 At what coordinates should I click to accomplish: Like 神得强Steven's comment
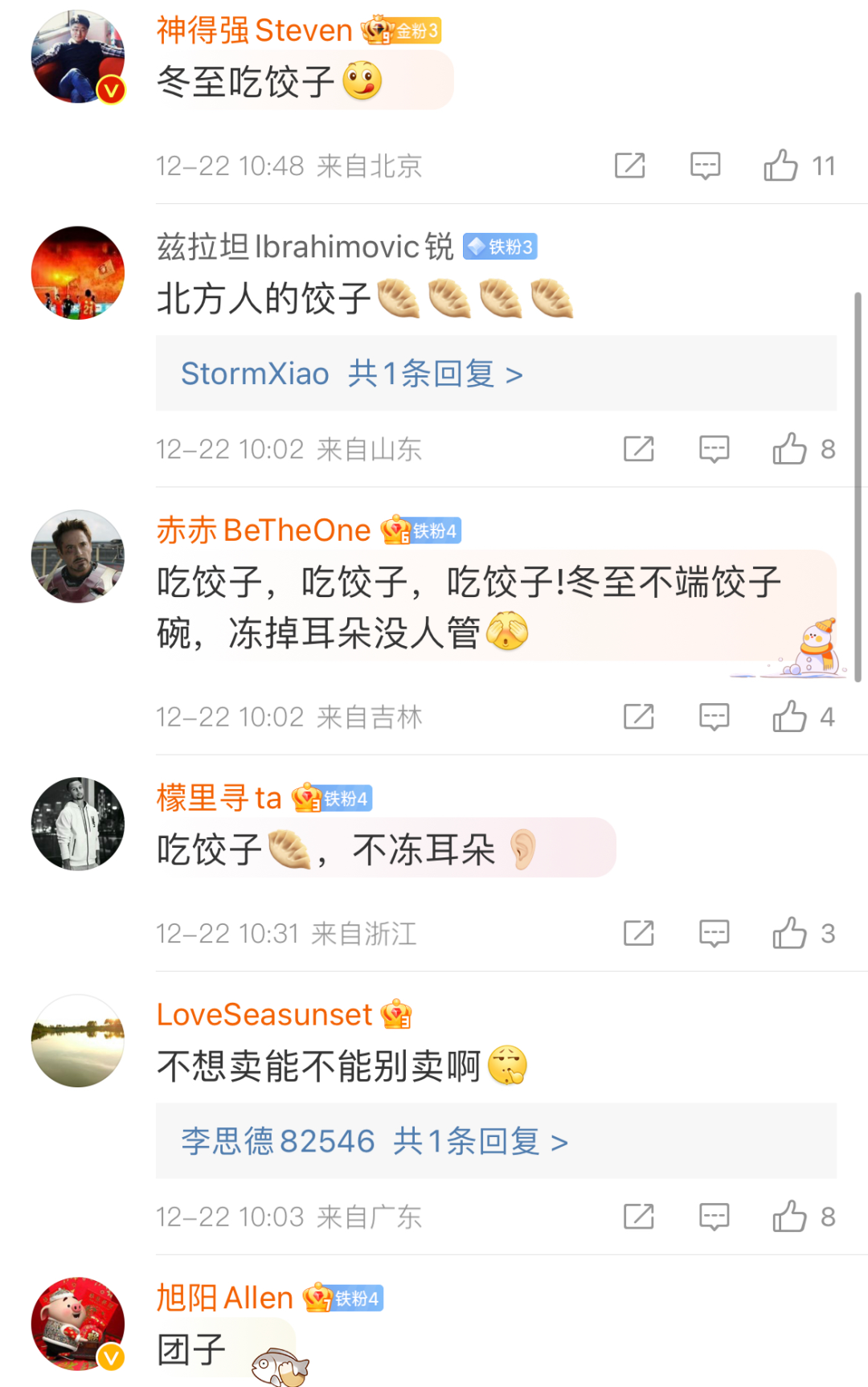tap(781, 166)
